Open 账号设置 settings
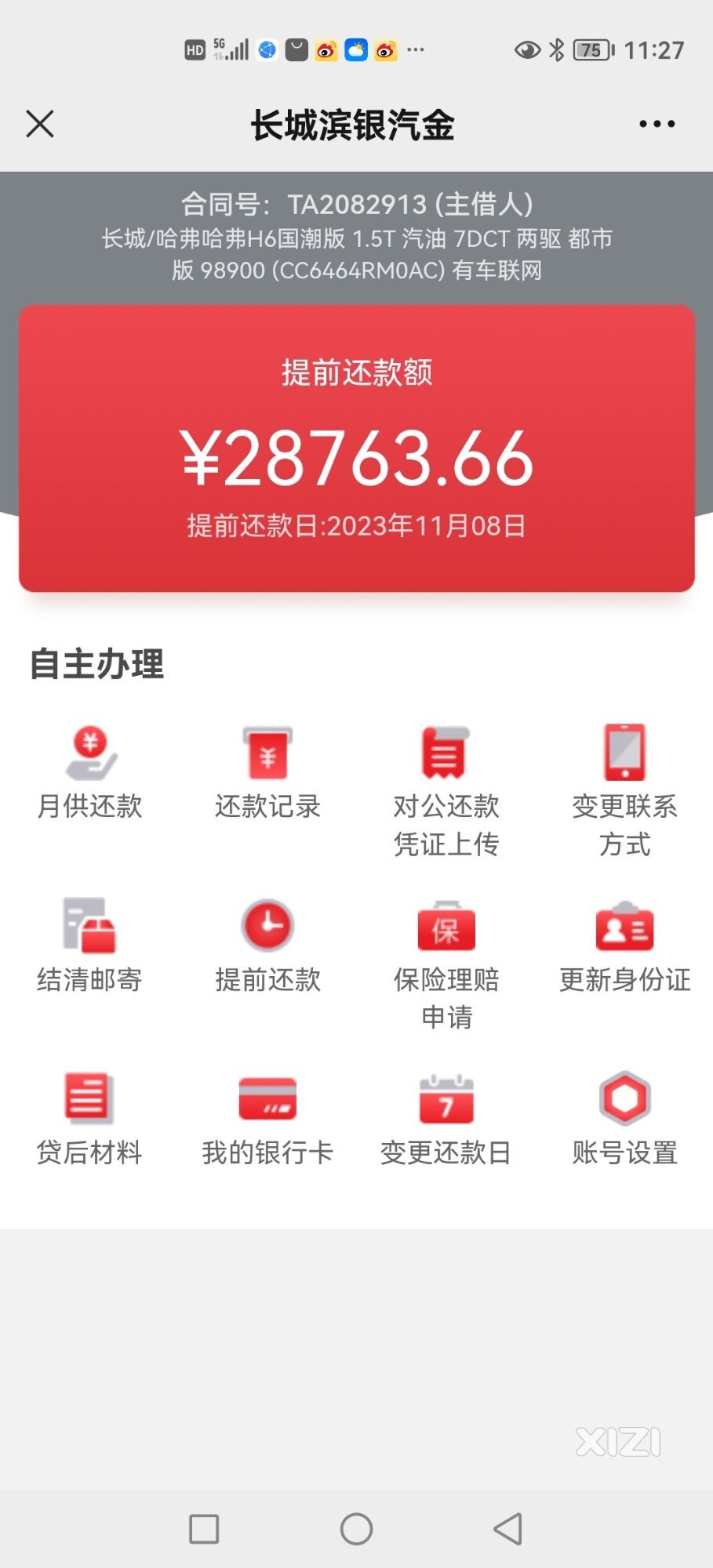This screenshot has height=1568, width=713. click(x=624, y=1120)
